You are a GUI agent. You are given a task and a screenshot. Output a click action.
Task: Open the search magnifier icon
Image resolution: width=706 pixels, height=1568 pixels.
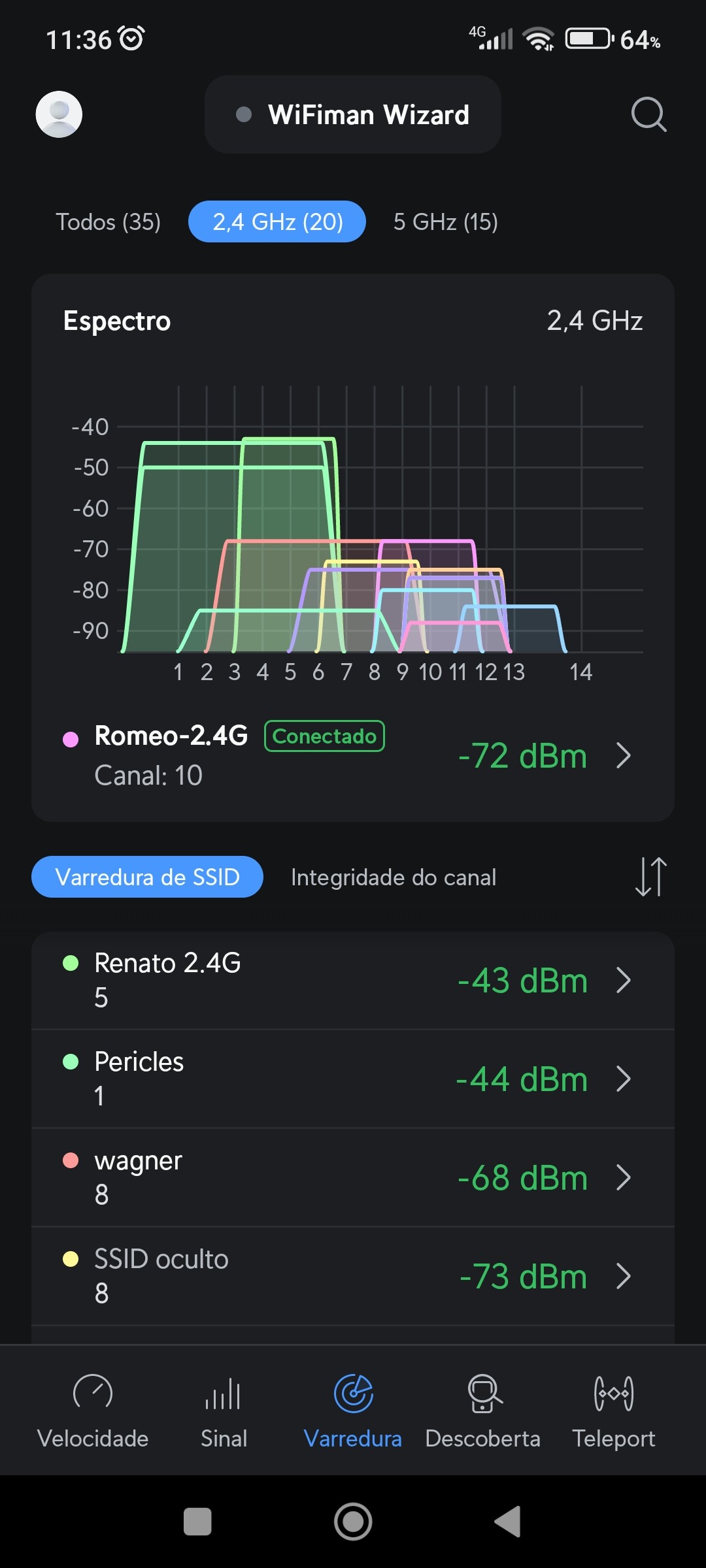[x=648, y=114]
